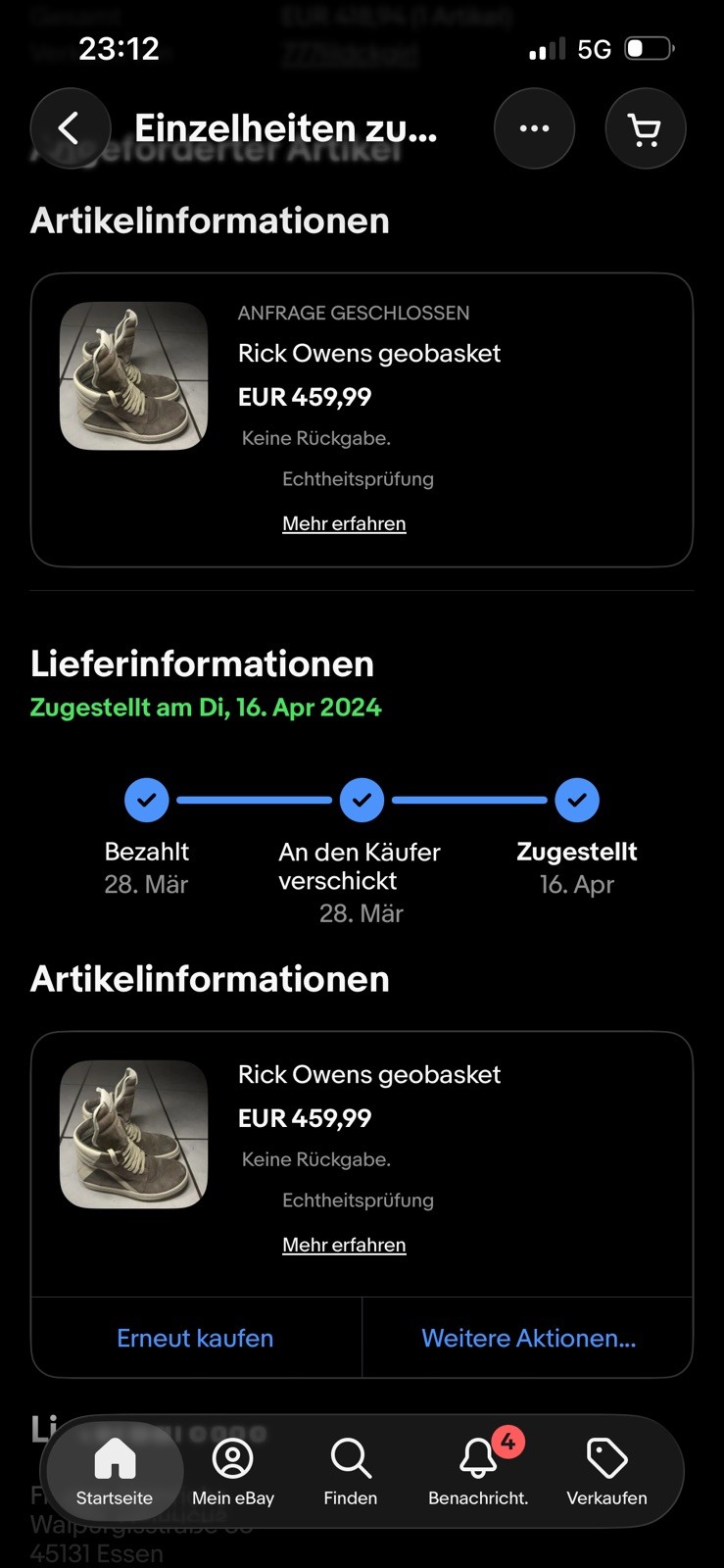Image resolution: width=724 pixels, height=1568 pixels.
Task: Tap Mehr erfahren above Erneut kaufen
Action: pyautogui.click(x=344, y=1245)
